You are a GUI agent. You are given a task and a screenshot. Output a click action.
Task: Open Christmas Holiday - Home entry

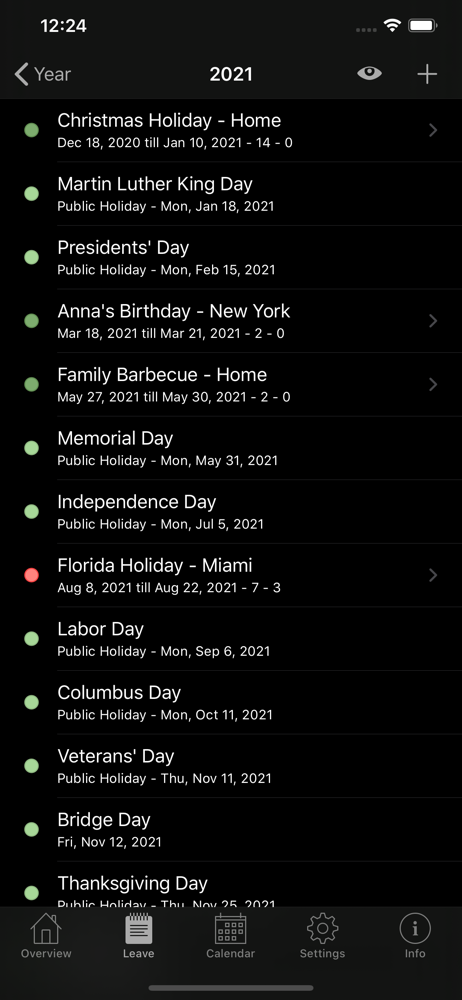coord(231,130)
